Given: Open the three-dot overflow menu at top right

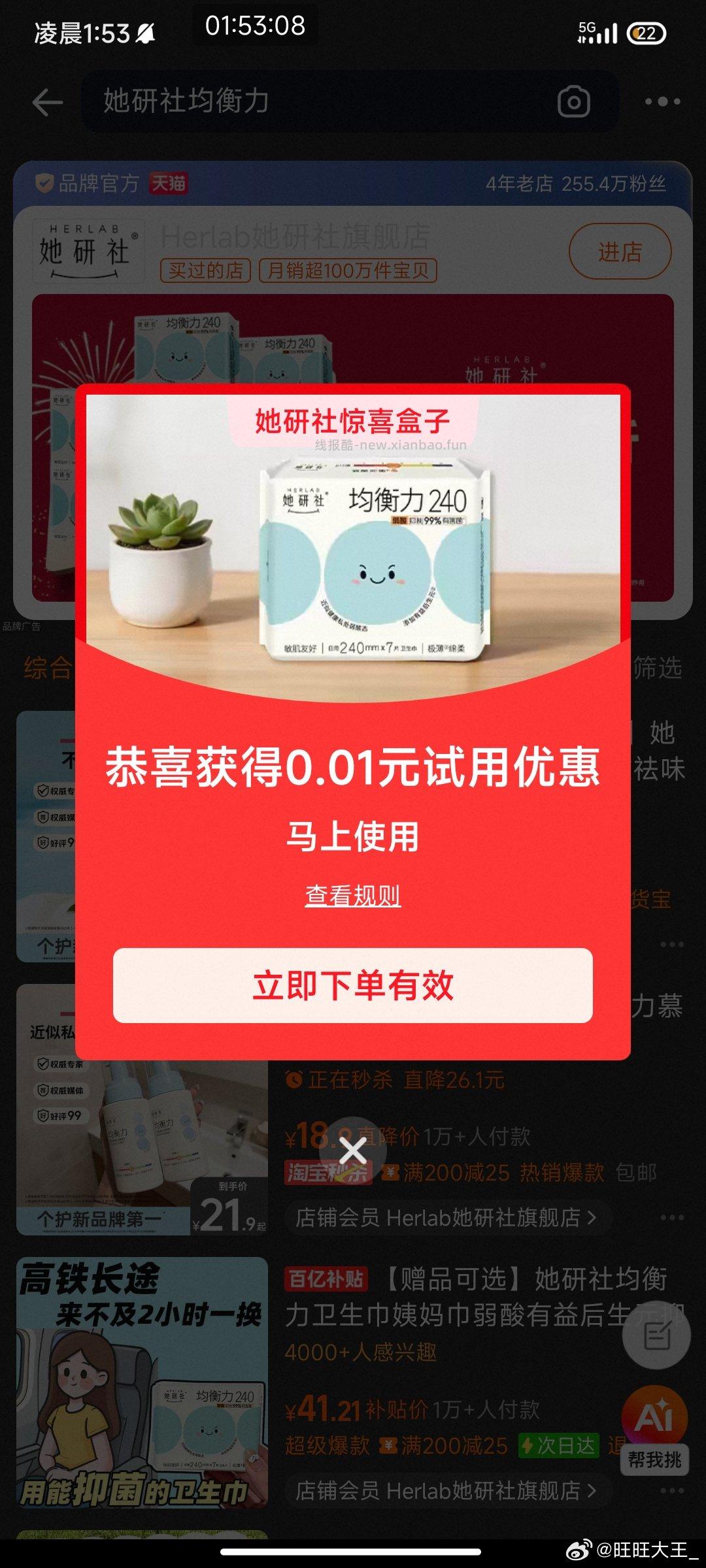Looking at the screenshot, I should [663, 101].
